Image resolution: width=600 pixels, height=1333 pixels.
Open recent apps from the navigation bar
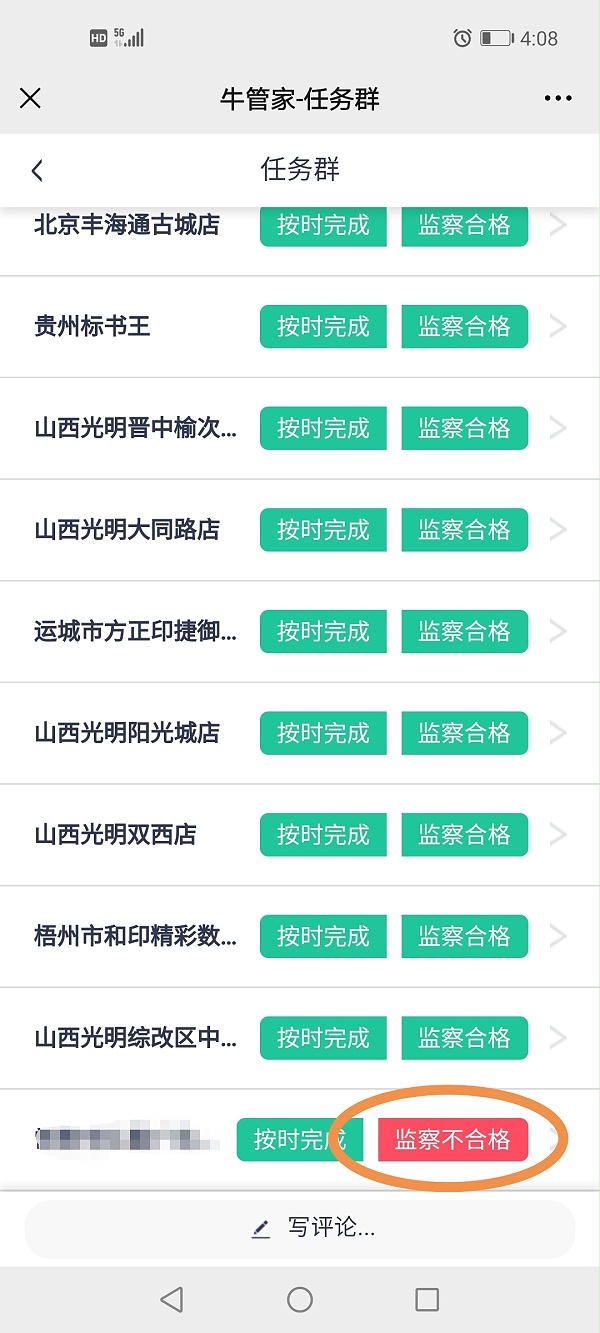427,1299
